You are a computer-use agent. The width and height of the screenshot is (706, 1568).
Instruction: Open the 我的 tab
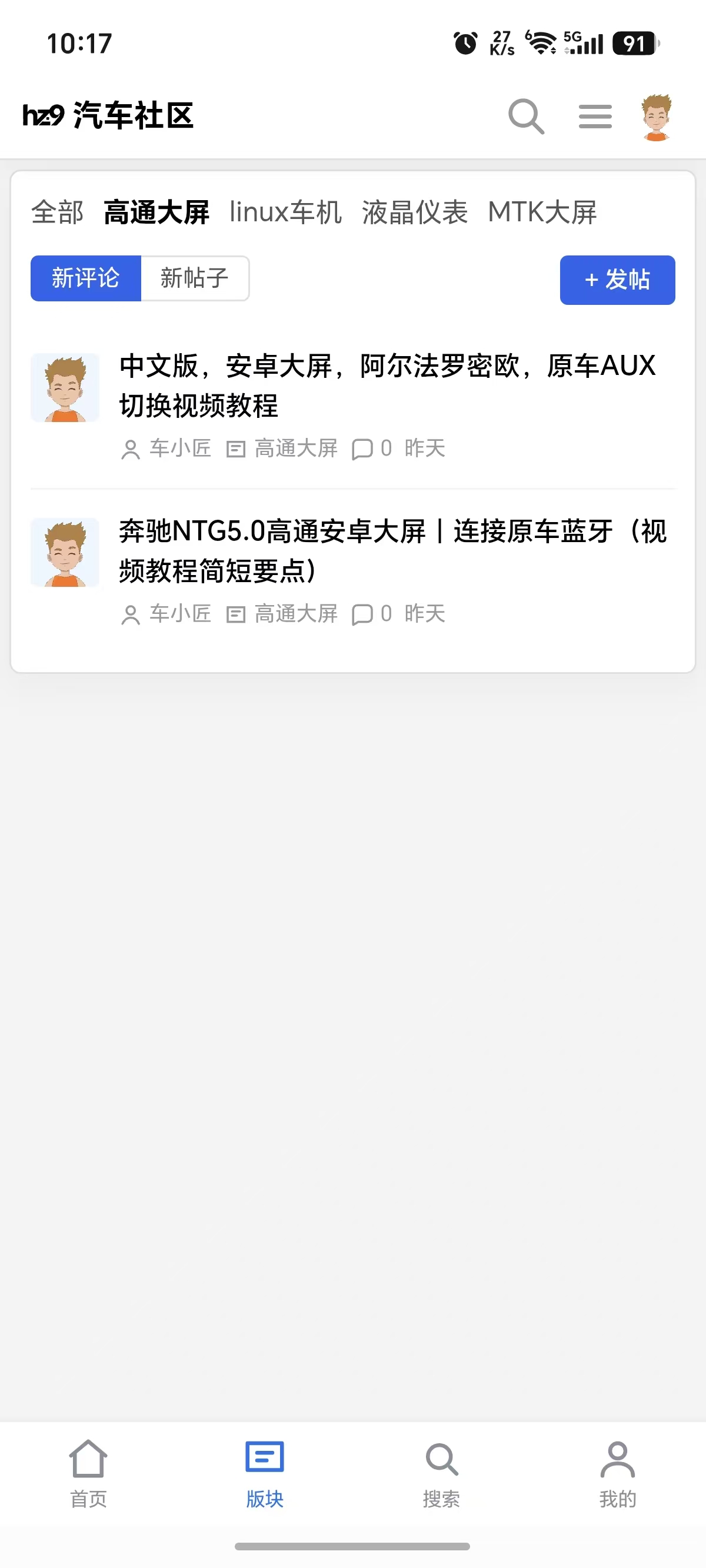pos(618,1474)
